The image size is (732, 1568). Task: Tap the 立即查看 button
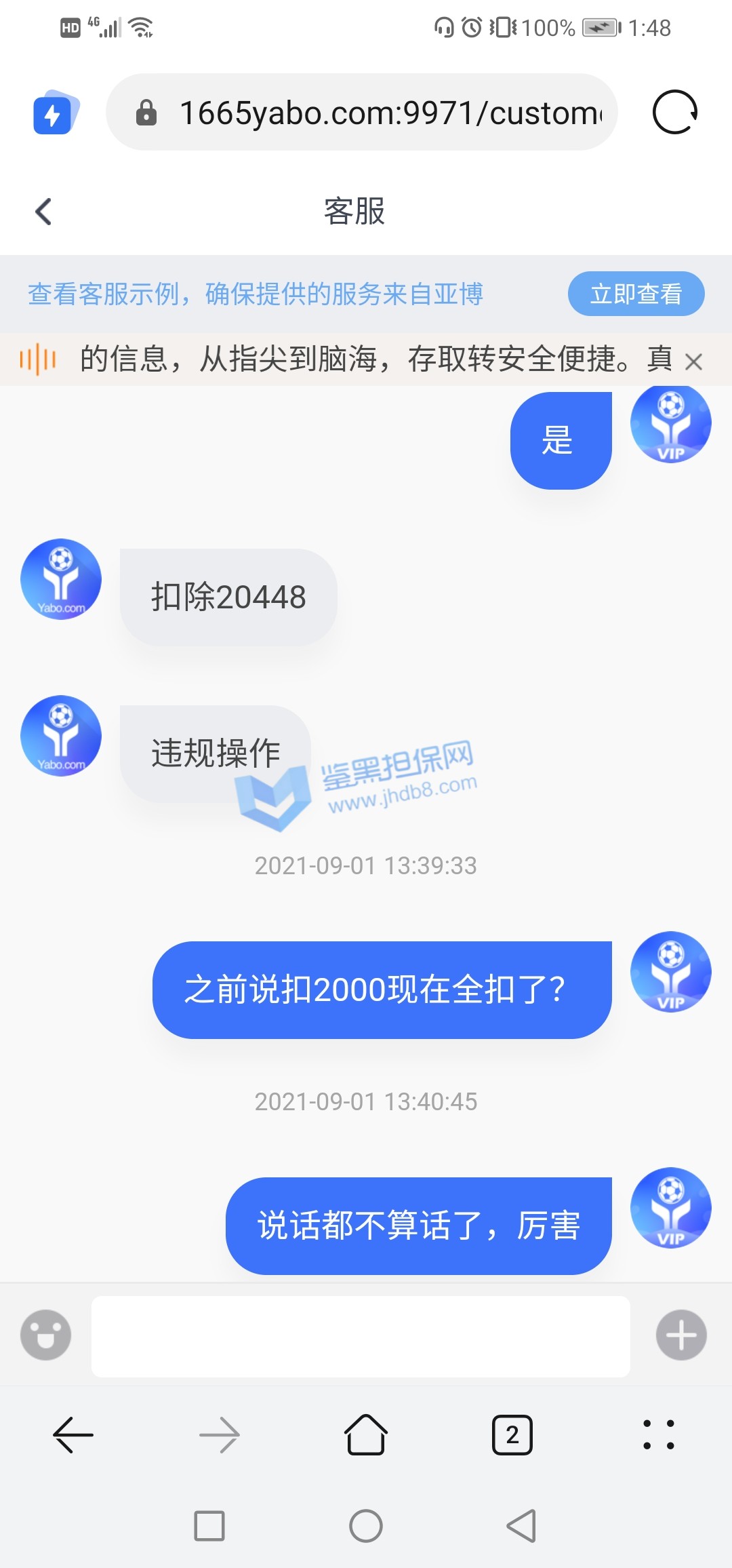[636, 294]
